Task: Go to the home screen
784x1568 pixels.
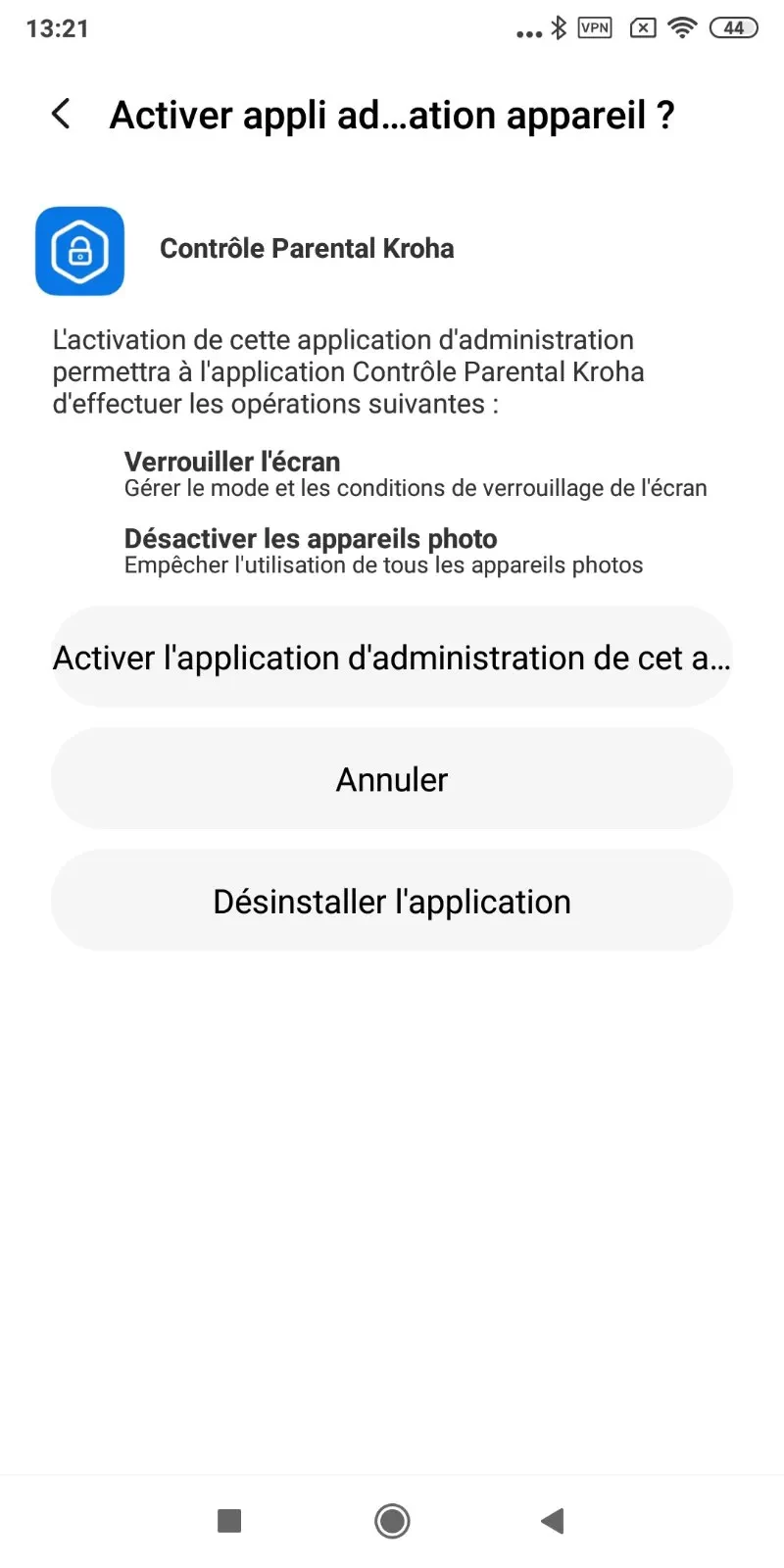Action: click(x=392, y=1520)
